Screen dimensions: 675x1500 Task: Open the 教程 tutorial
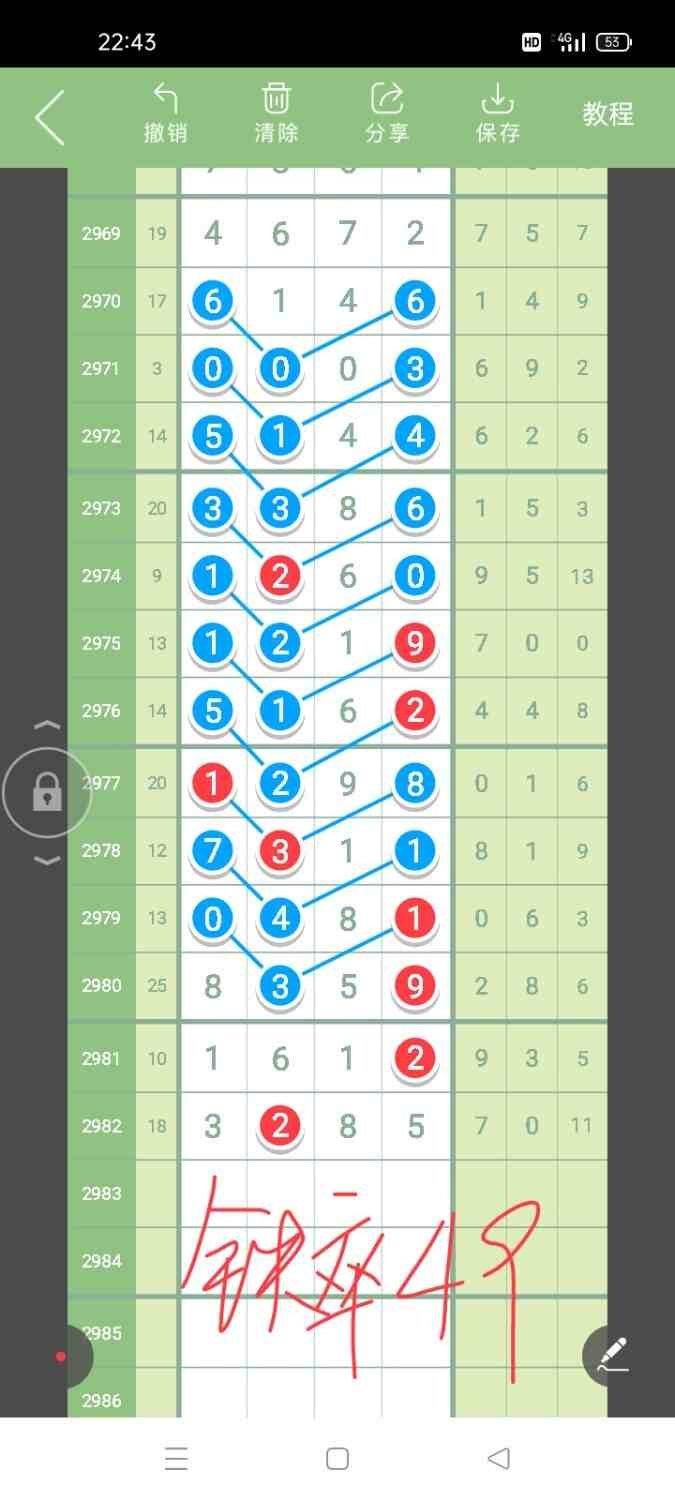[x=608, y=114]
